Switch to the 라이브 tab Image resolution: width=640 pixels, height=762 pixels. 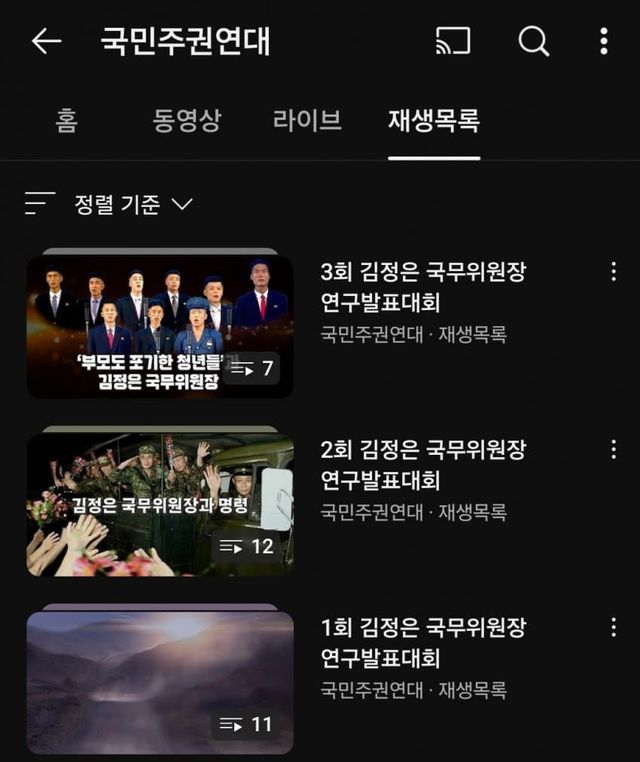[307, 121]
